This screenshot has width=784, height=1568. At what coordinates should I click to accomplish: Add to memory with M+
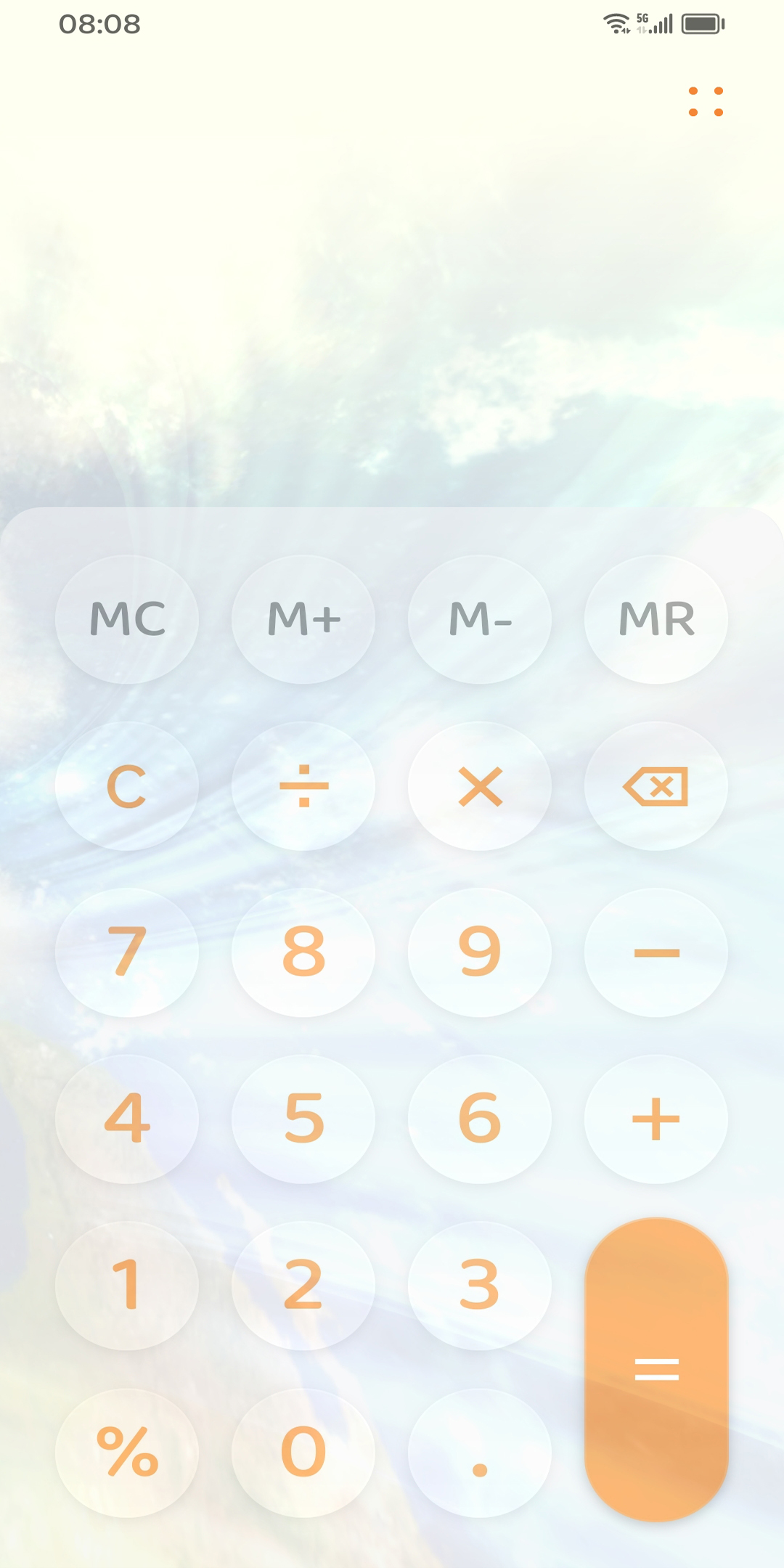coord(303,619)
